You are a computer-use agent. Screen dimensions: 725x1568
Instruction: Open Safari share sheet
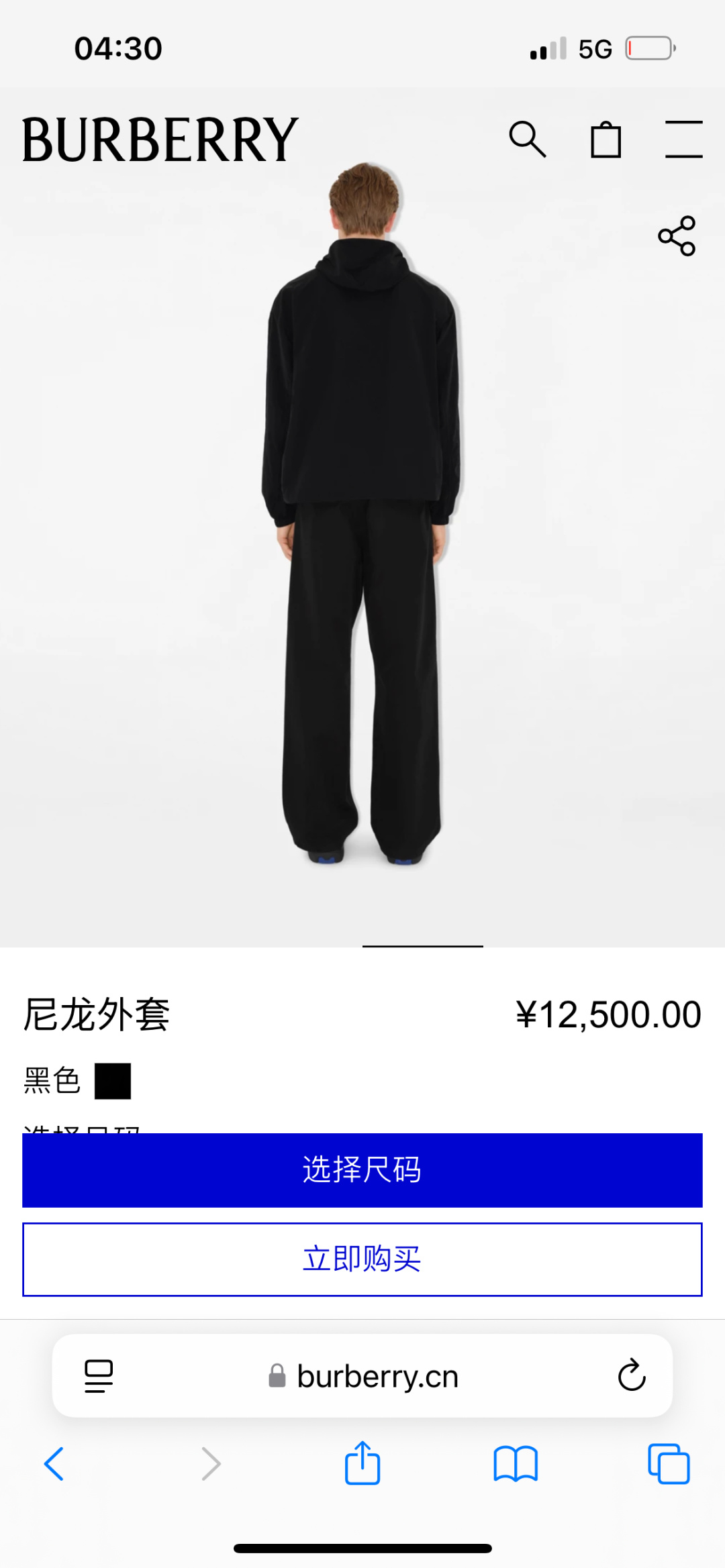point(362,1463)
